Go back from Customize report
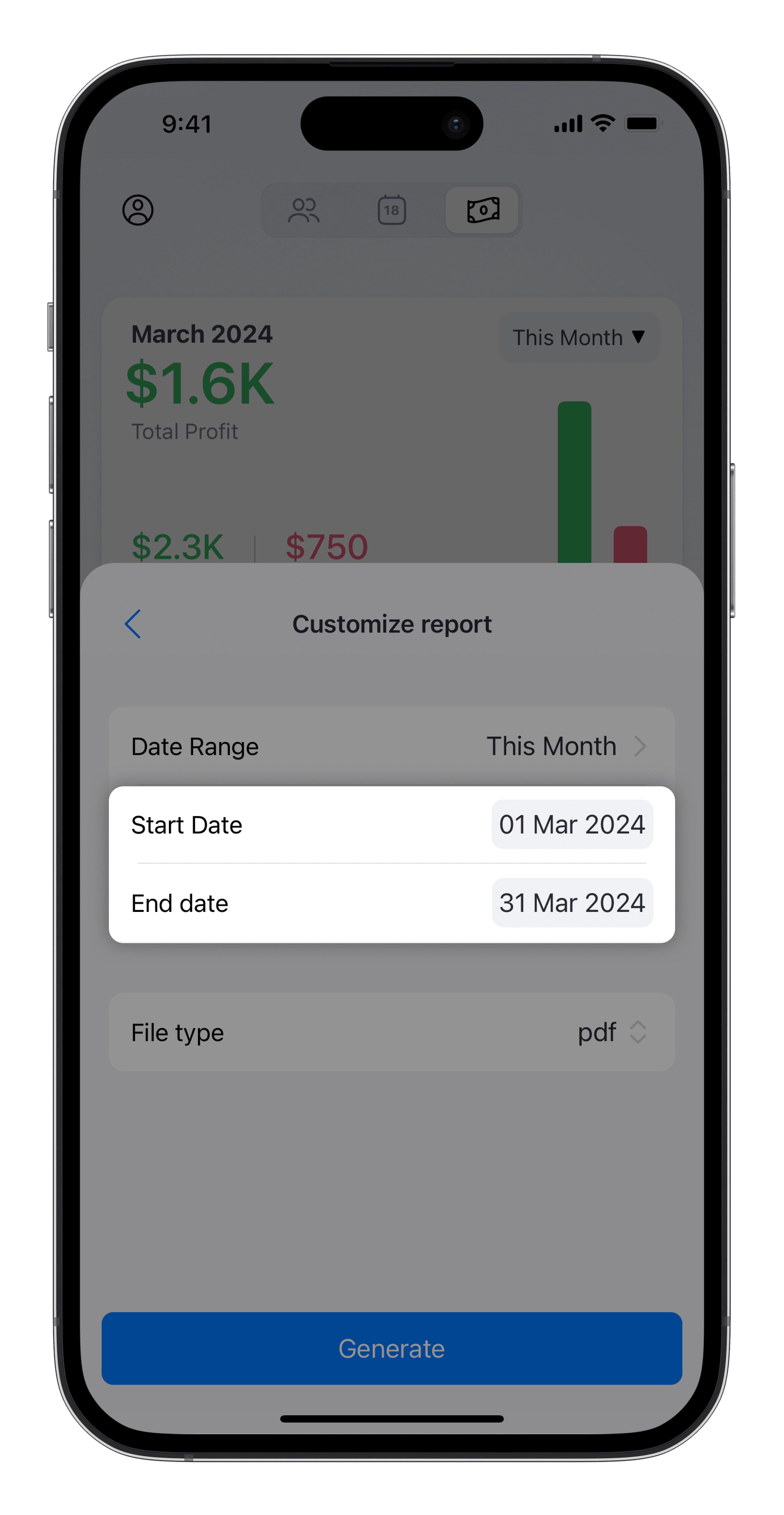 [133, 624]
